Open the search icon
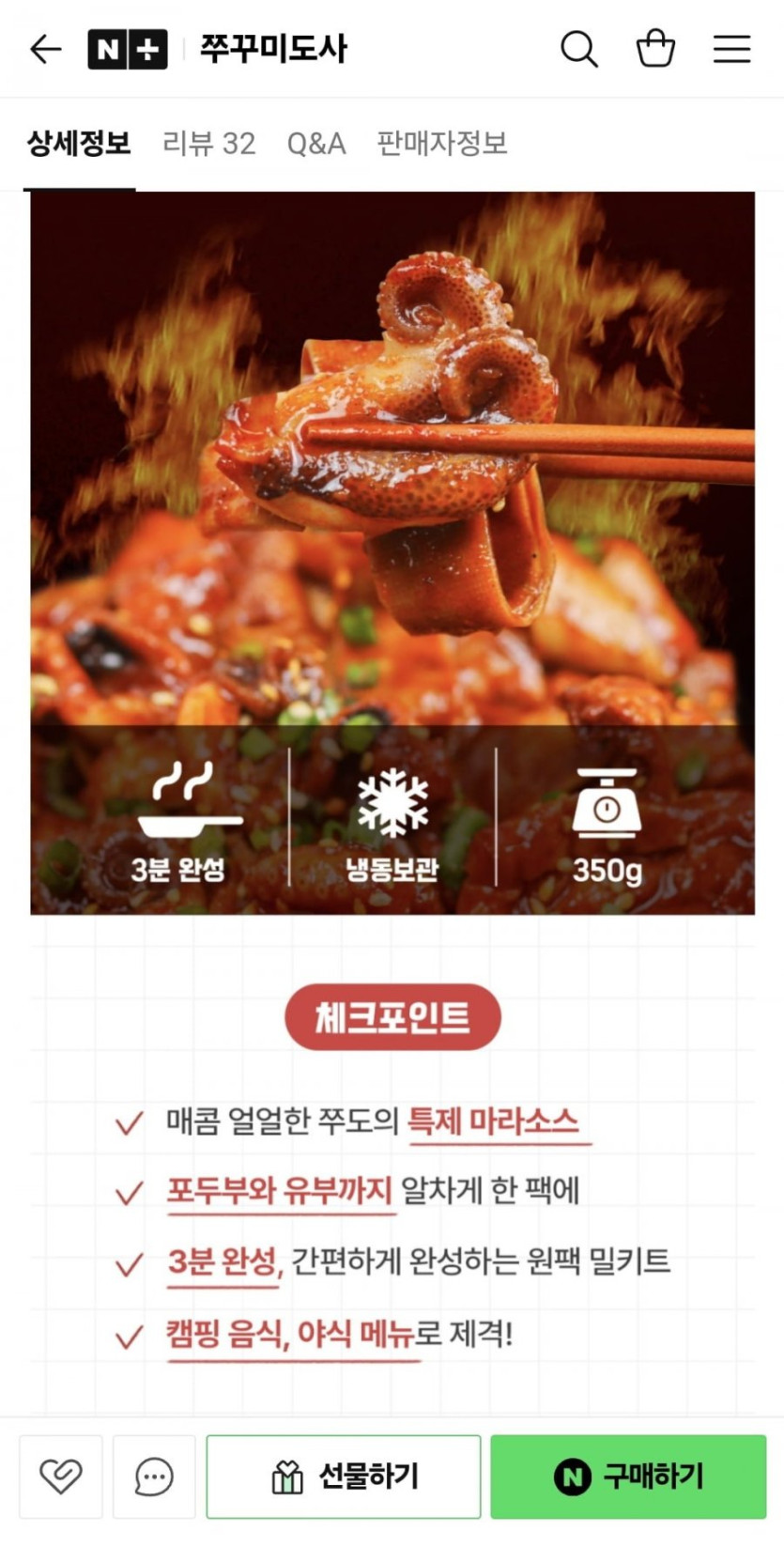The width and height of the screenshot is (784, 1546). [578, 49]
